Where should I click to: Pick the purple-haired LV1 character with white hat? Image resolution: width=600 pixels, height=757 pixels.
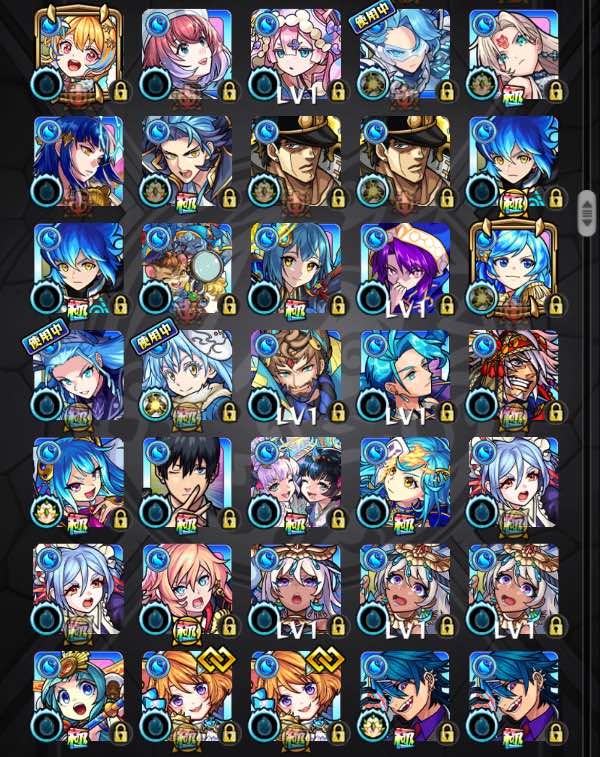(x=405, y=268)
